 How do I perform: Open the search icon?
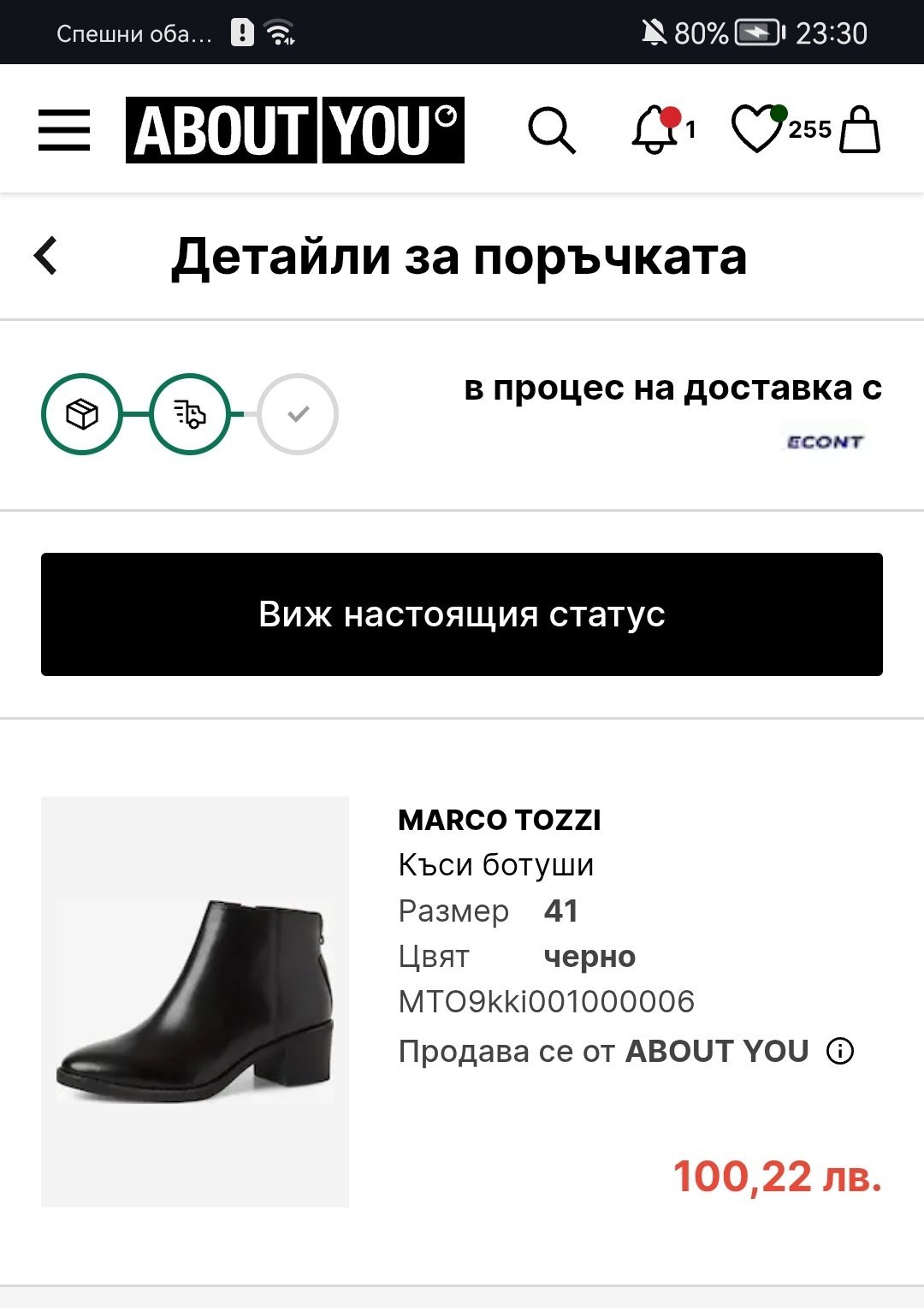(x=551, y=130)
